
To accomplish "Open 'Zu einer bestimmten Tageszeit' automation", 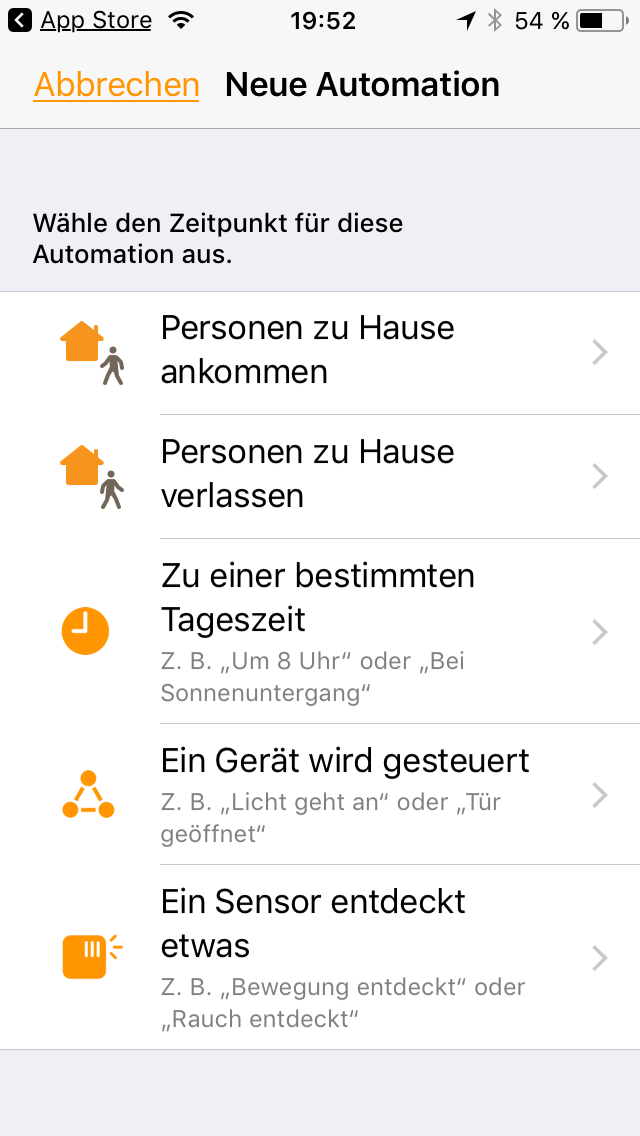I will [320, 631].
